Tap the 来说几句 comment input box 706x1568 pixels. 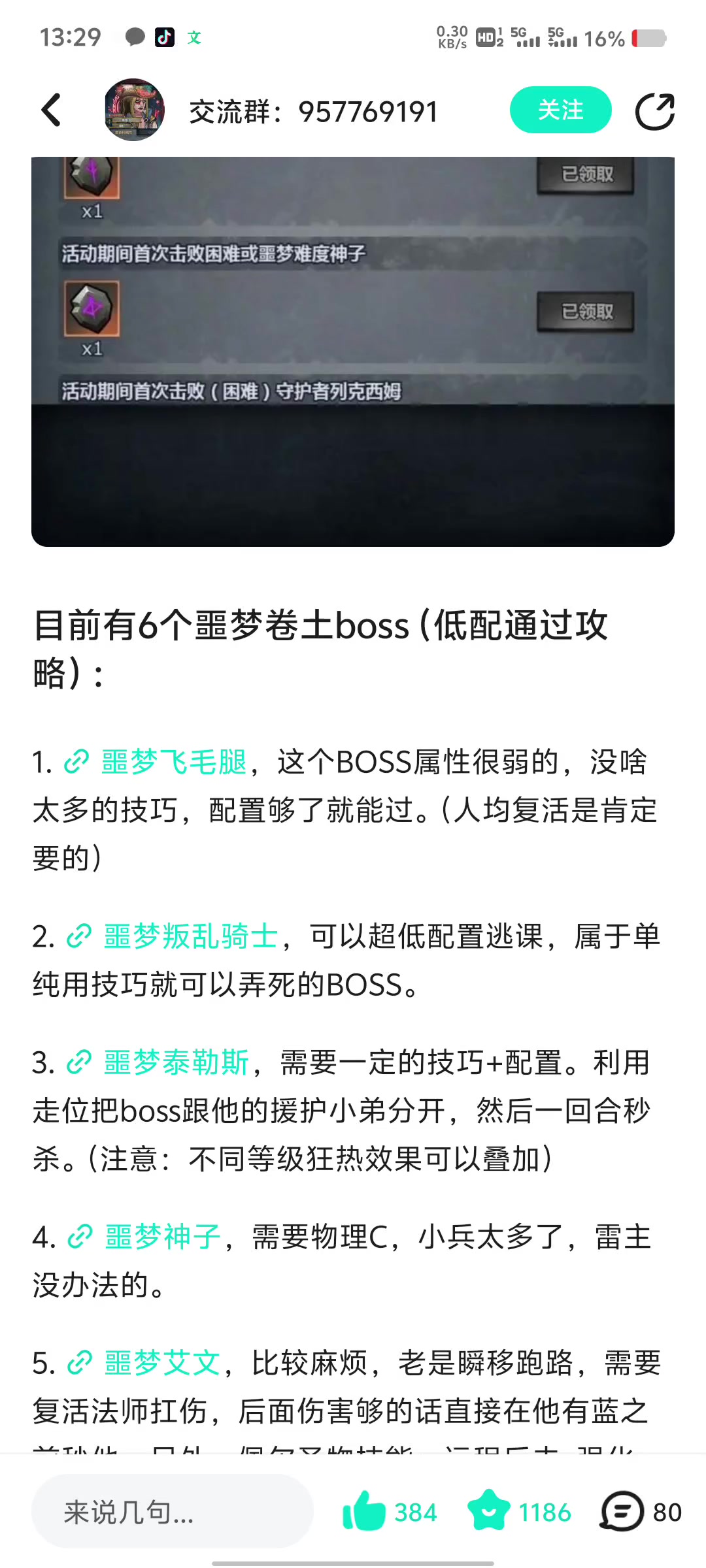tap(172, 1512)
